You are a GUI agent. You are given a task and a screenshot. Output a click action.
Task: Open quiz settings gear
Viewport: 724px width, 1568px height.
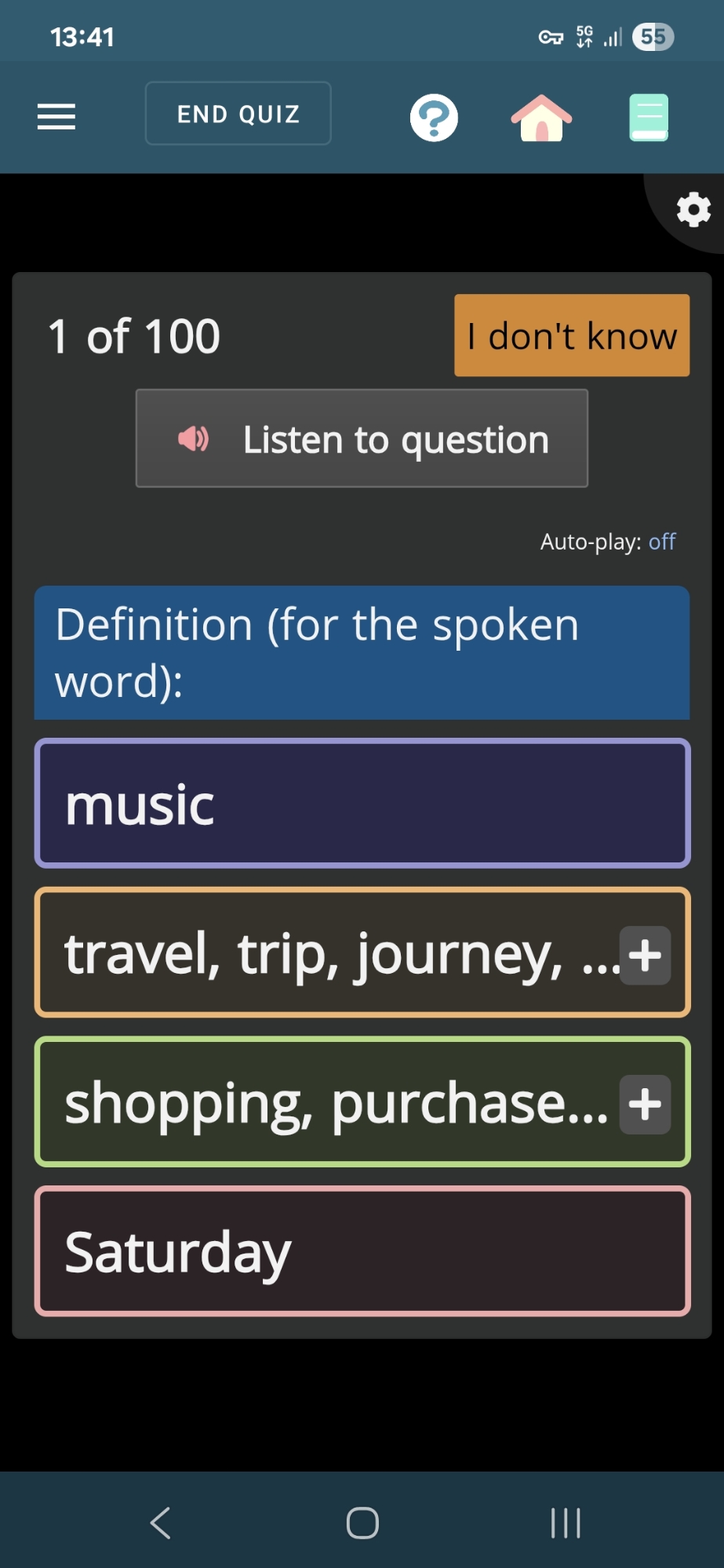tap(693, 209)
